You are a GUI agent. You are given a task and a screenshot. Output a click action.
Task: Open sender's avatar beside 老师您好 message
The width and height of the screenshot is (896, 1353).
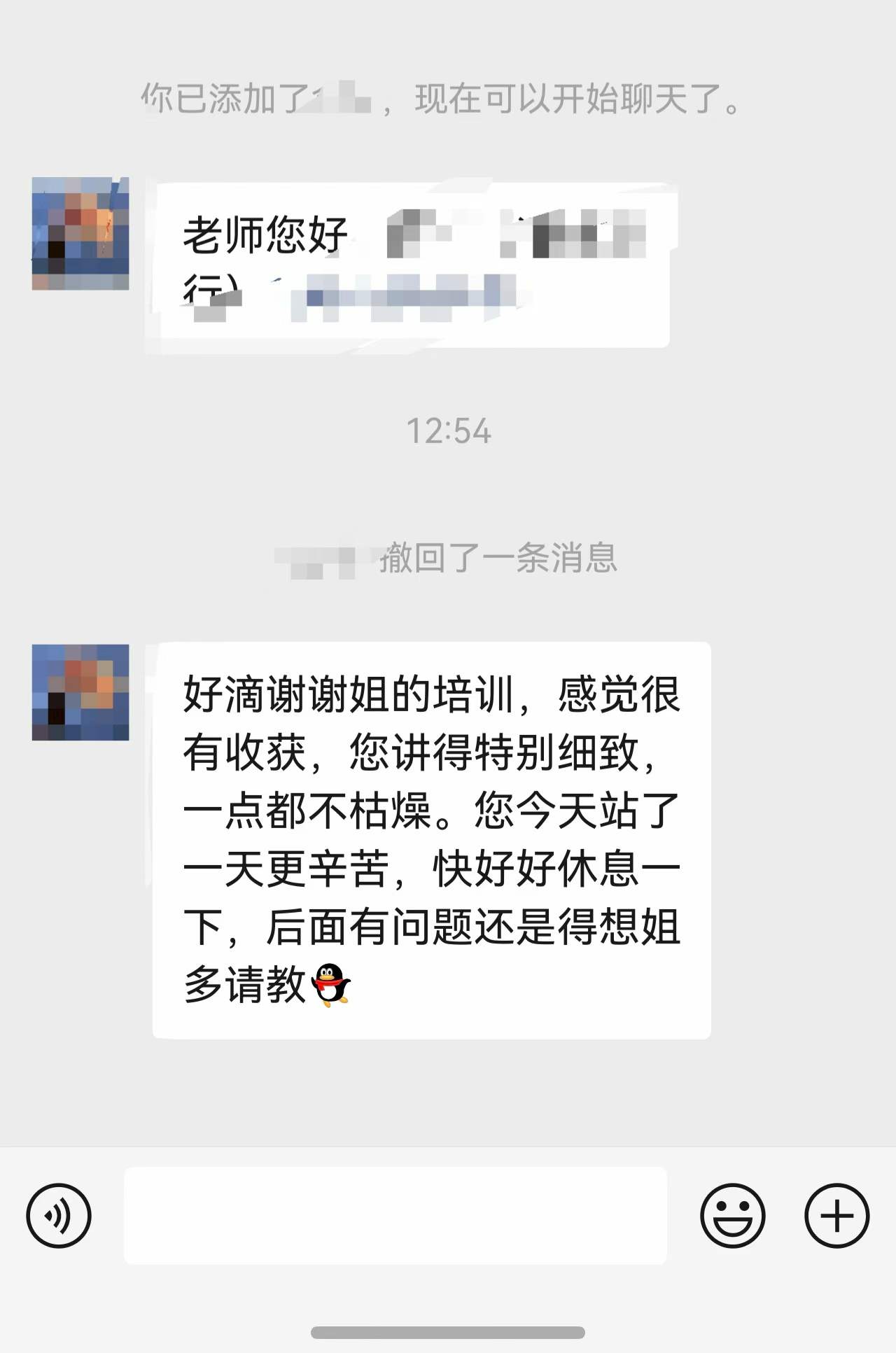pos(80,234)
